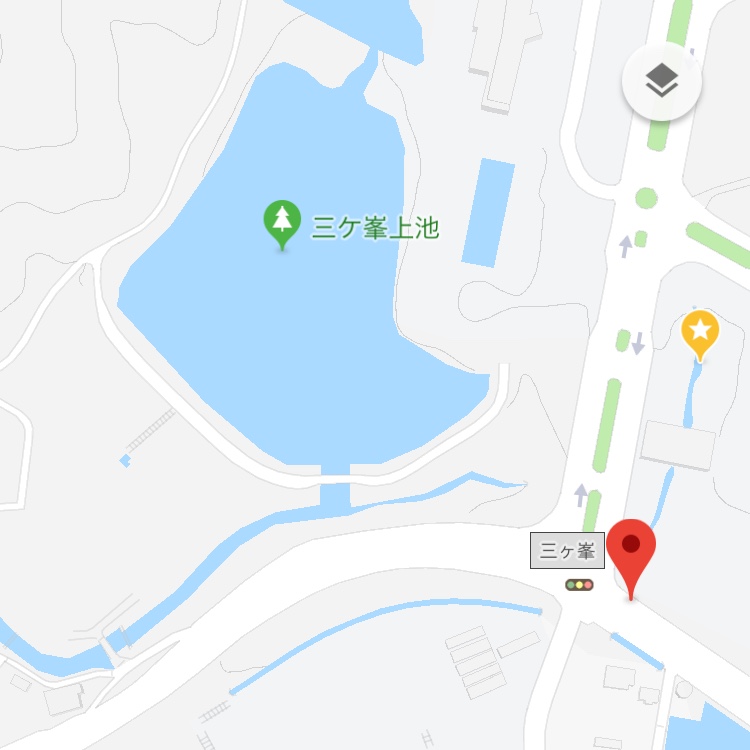Open the map layers button

click(661, 82)
